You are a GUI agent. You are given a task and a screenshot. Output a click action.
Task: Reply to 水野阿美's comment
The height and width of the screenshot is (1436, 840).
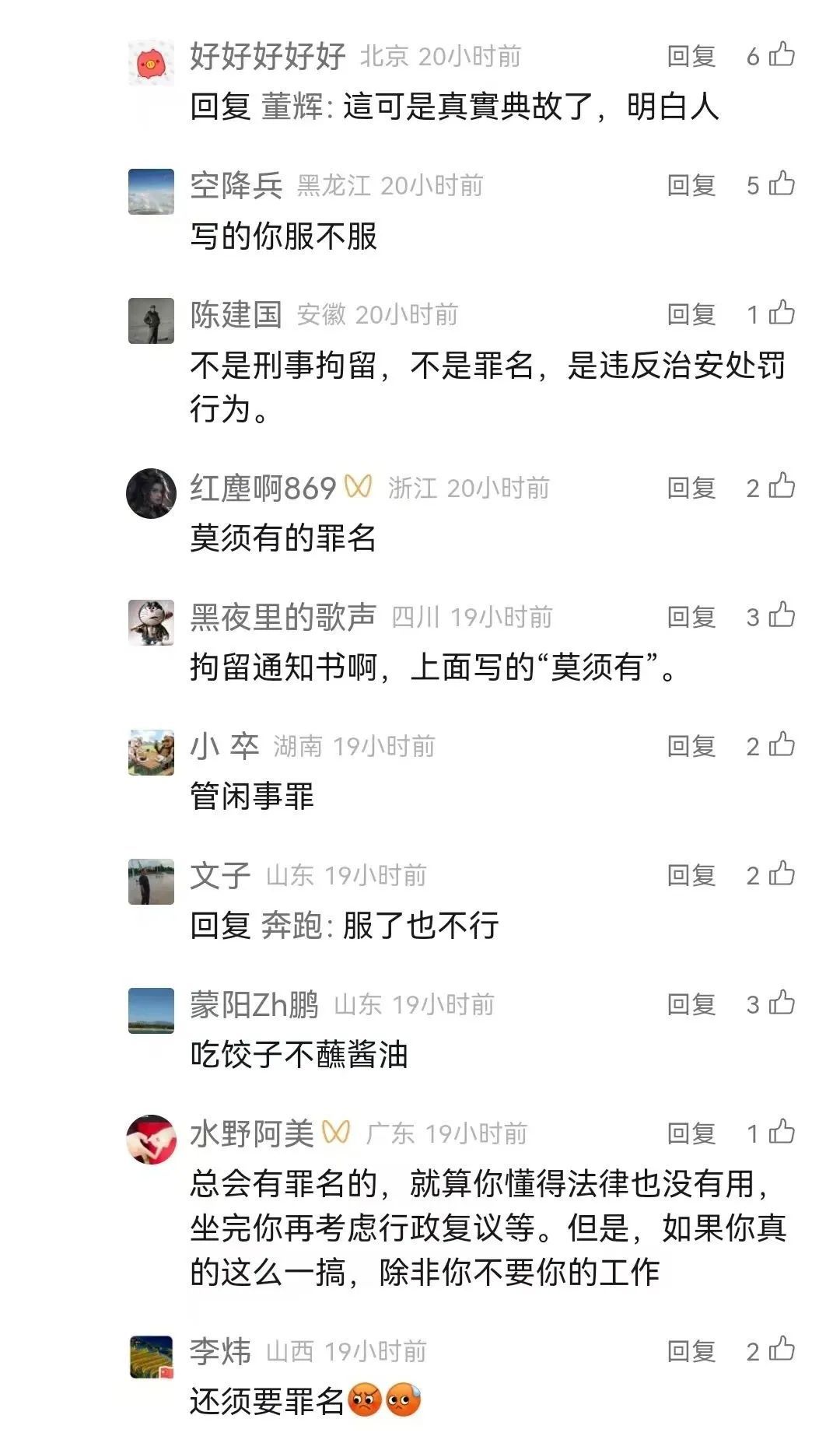[x=691, y=1133]
